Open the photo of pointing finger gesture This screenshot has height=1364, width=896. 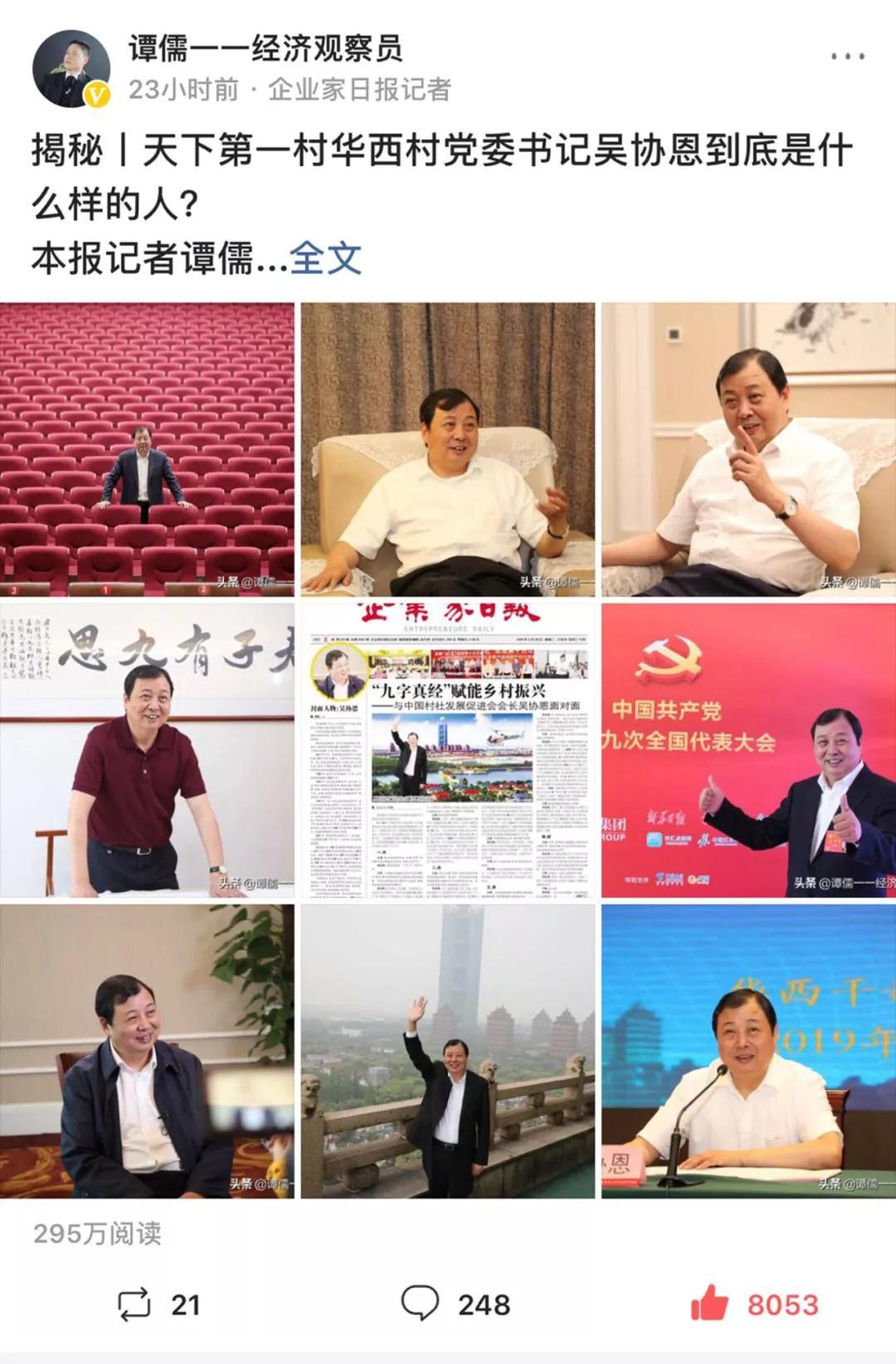748,449
